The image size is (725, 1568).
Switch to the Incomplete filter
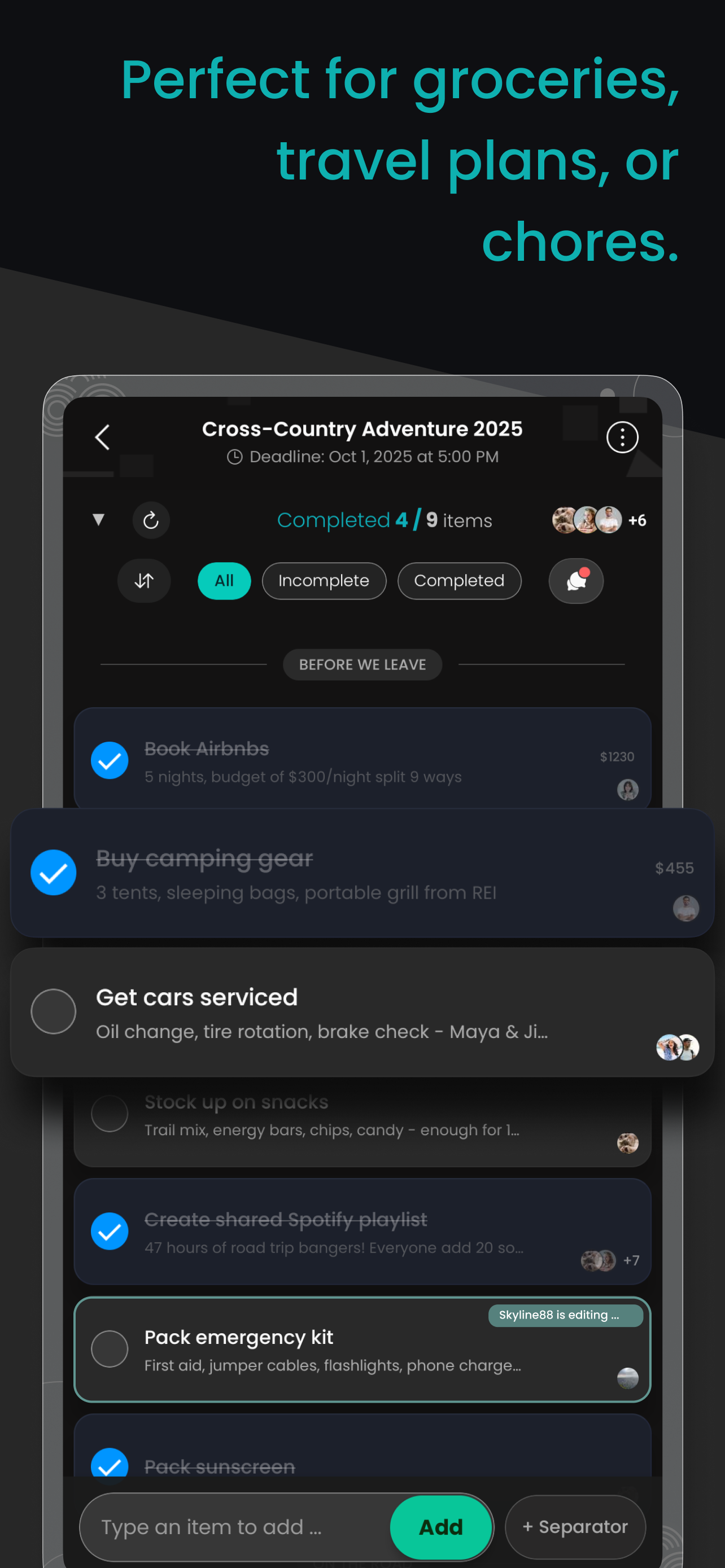(324, 581)
